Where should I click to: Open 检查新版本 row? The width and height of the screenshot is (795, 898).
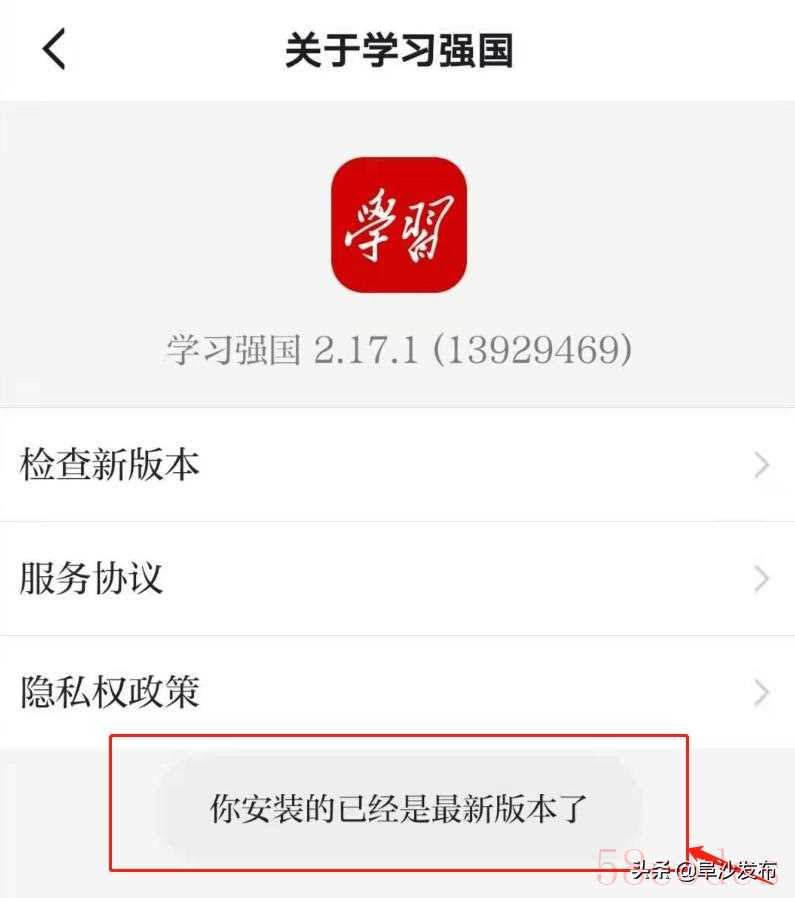pos(397,465)
